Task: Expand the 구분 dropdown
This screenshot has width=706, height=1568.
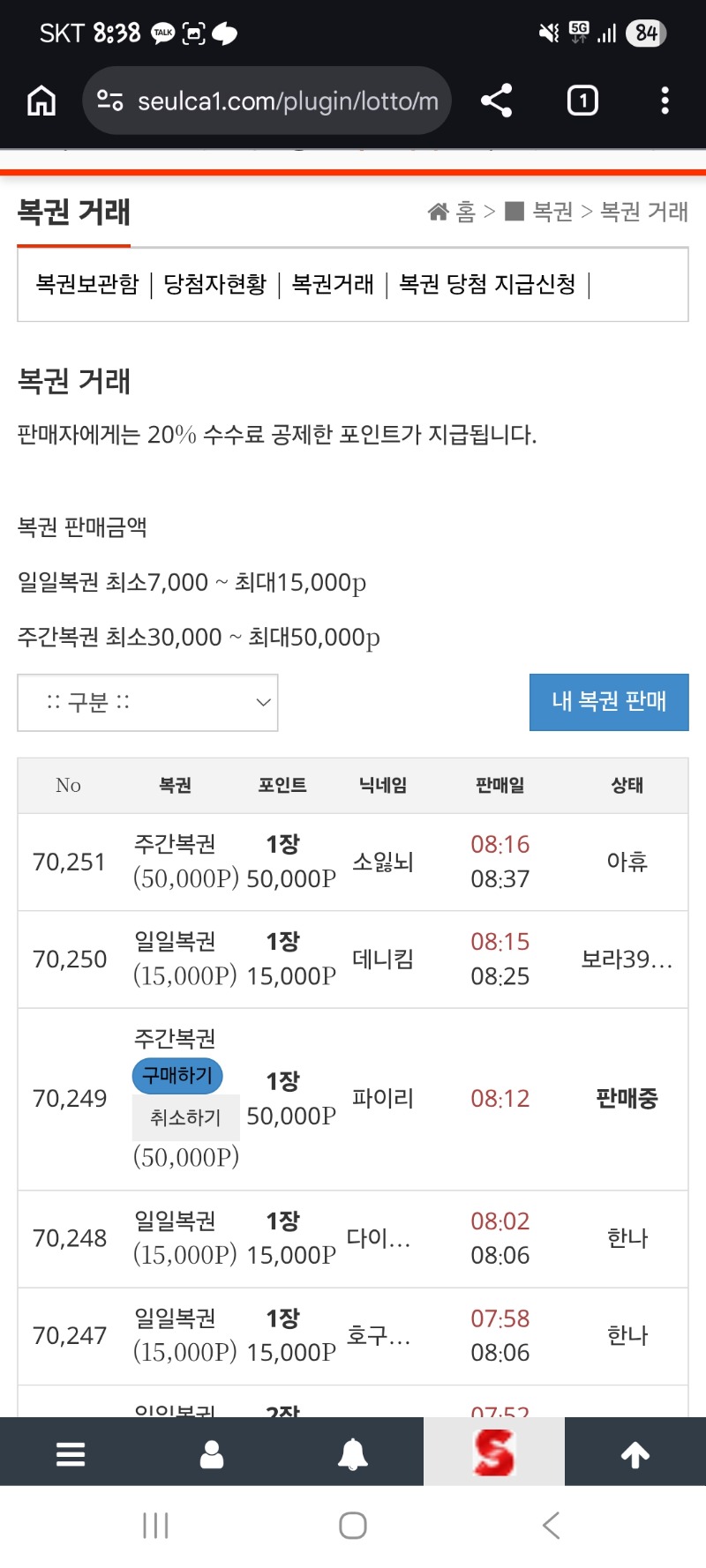Action: [147, 703]
